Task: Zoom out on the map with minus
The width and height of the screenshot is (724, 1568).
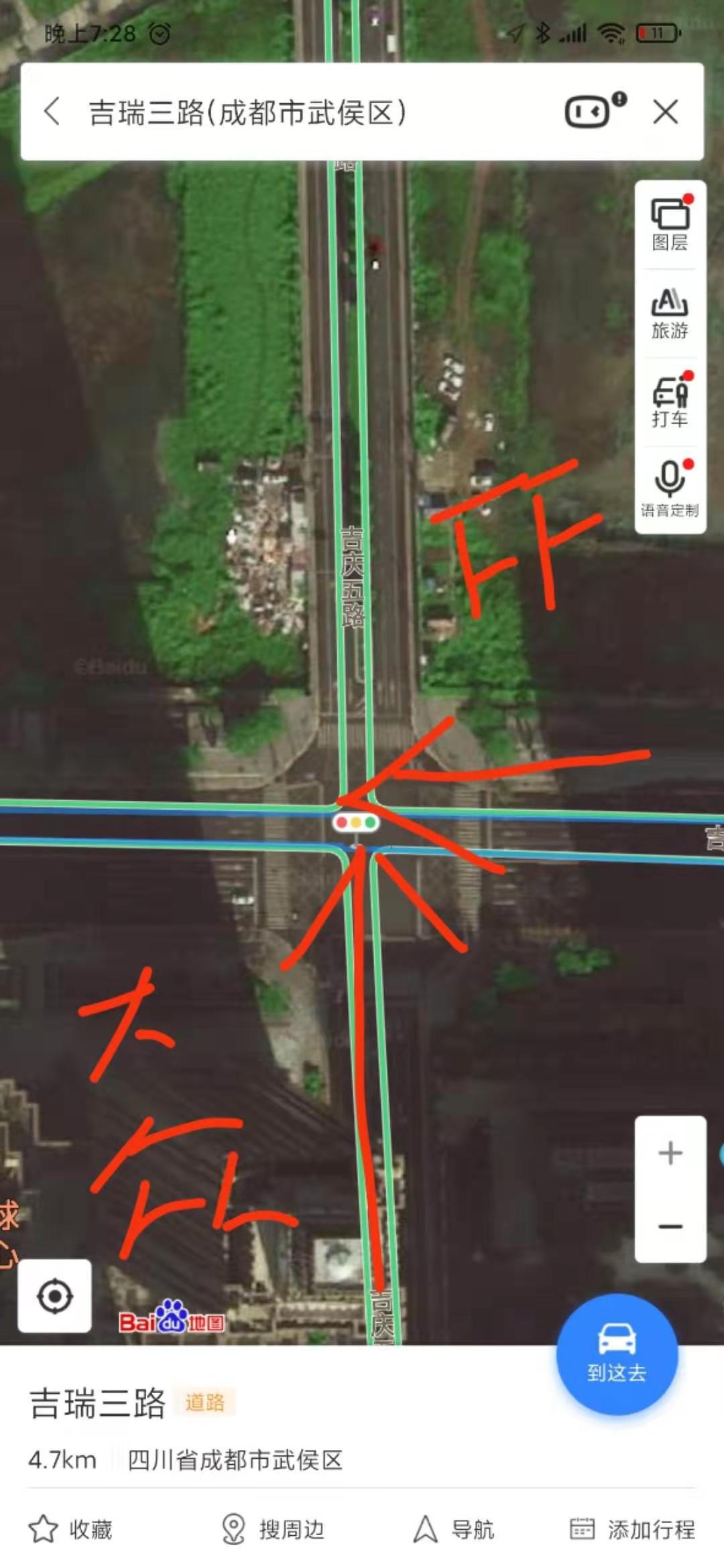Action: pos(670,1226)
